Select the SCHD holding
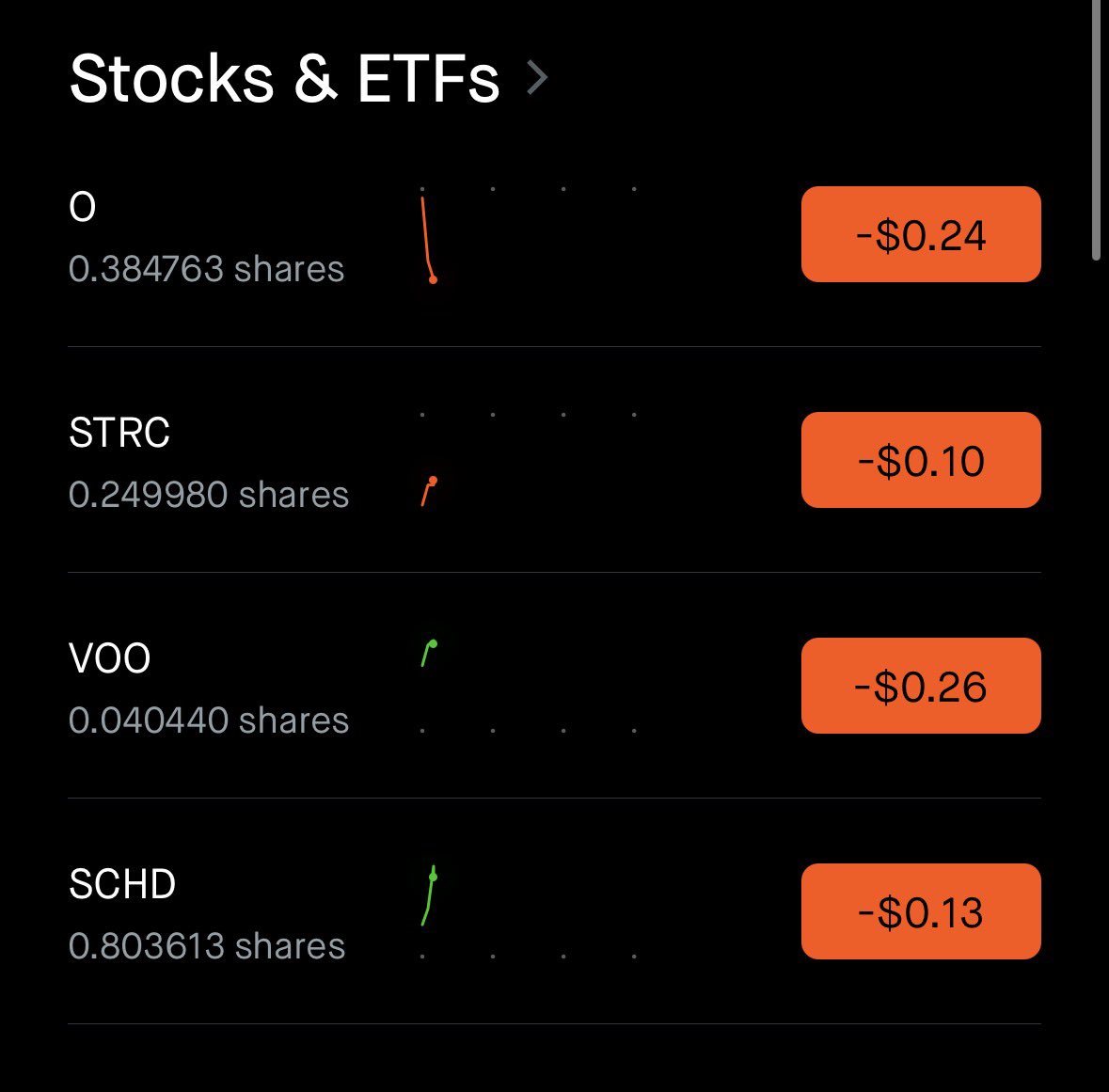 pyautogui.click(x=207, y=914)
